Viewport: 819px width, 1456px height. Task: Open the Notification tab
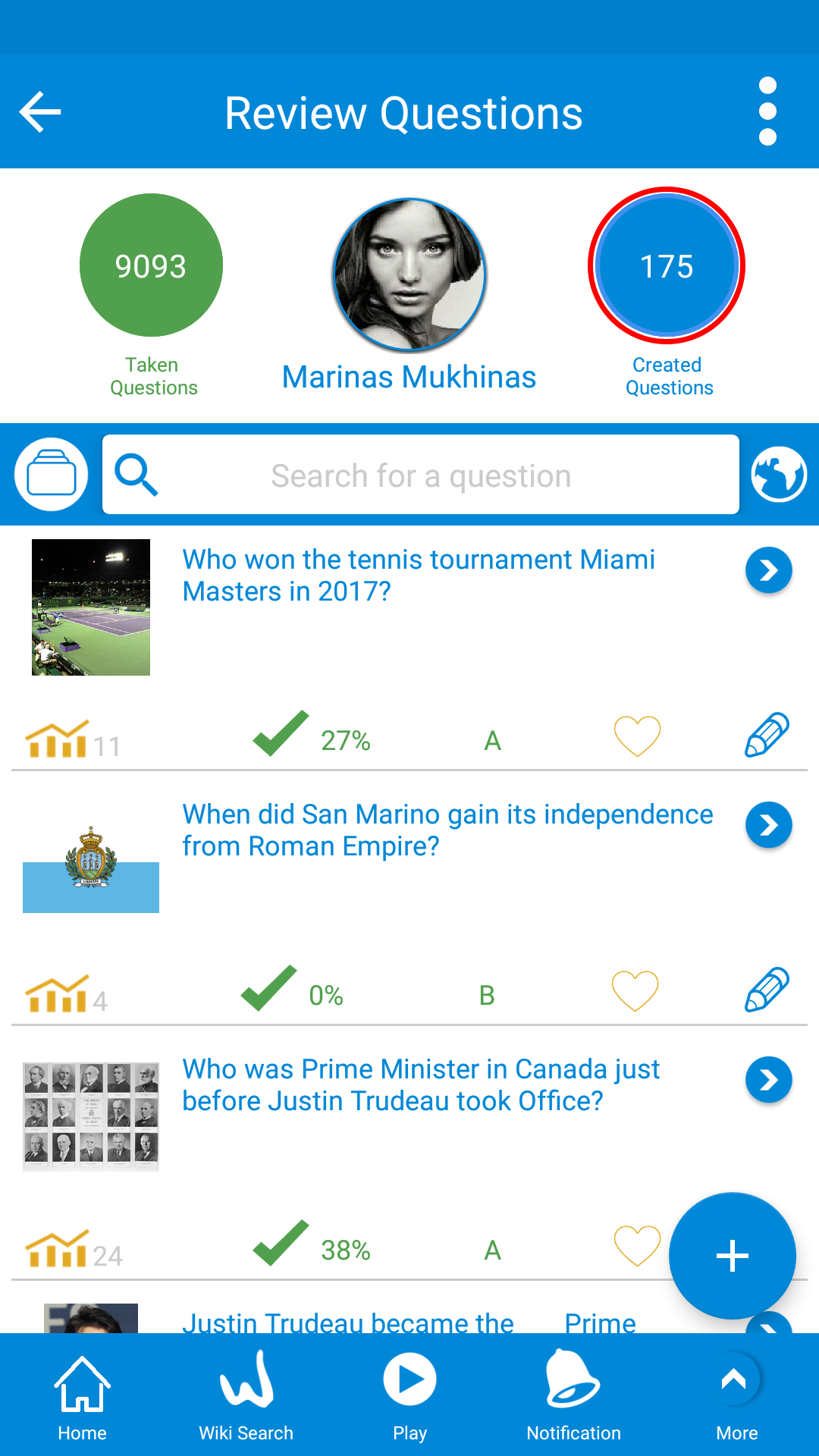click(573, 1397)
